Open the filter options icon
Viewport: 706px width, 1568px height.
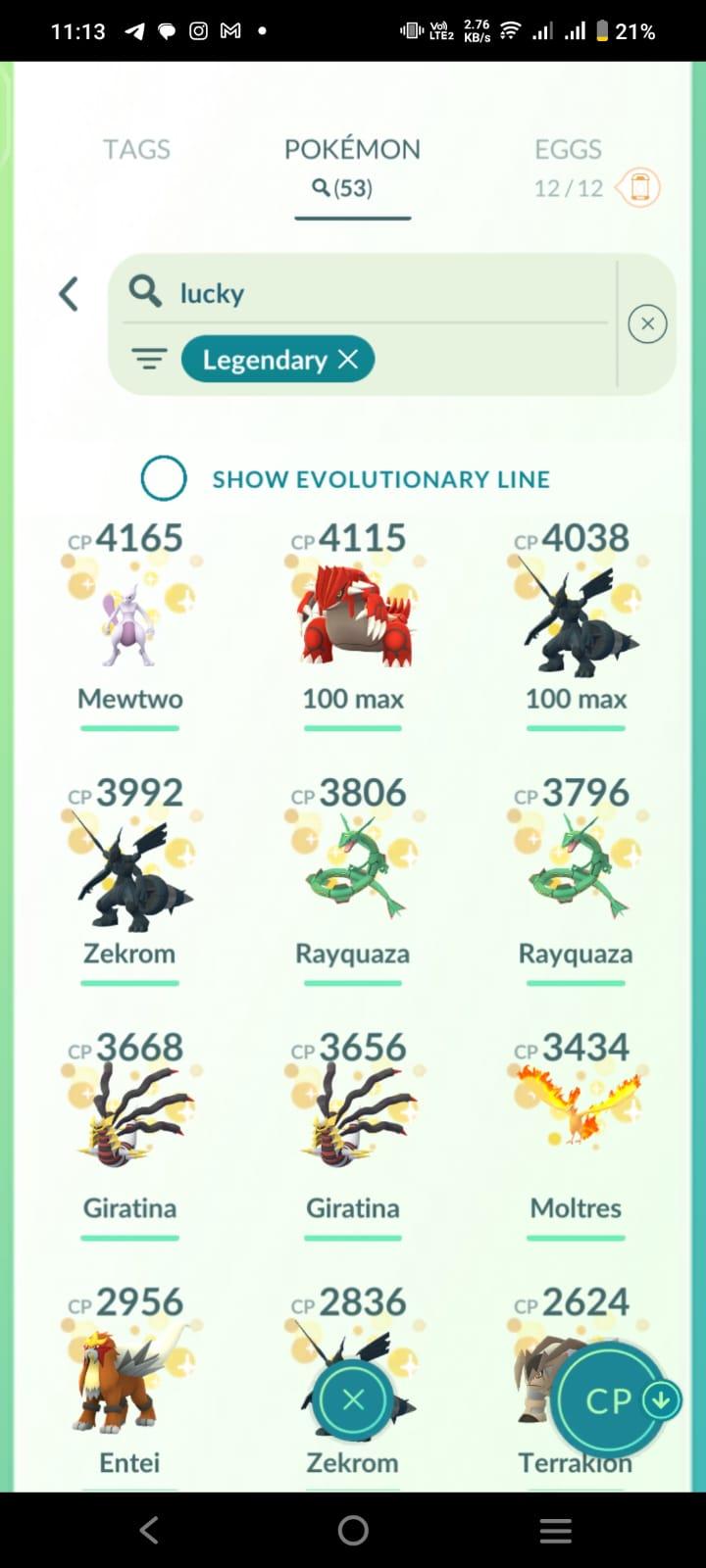[x=149, y=360]
